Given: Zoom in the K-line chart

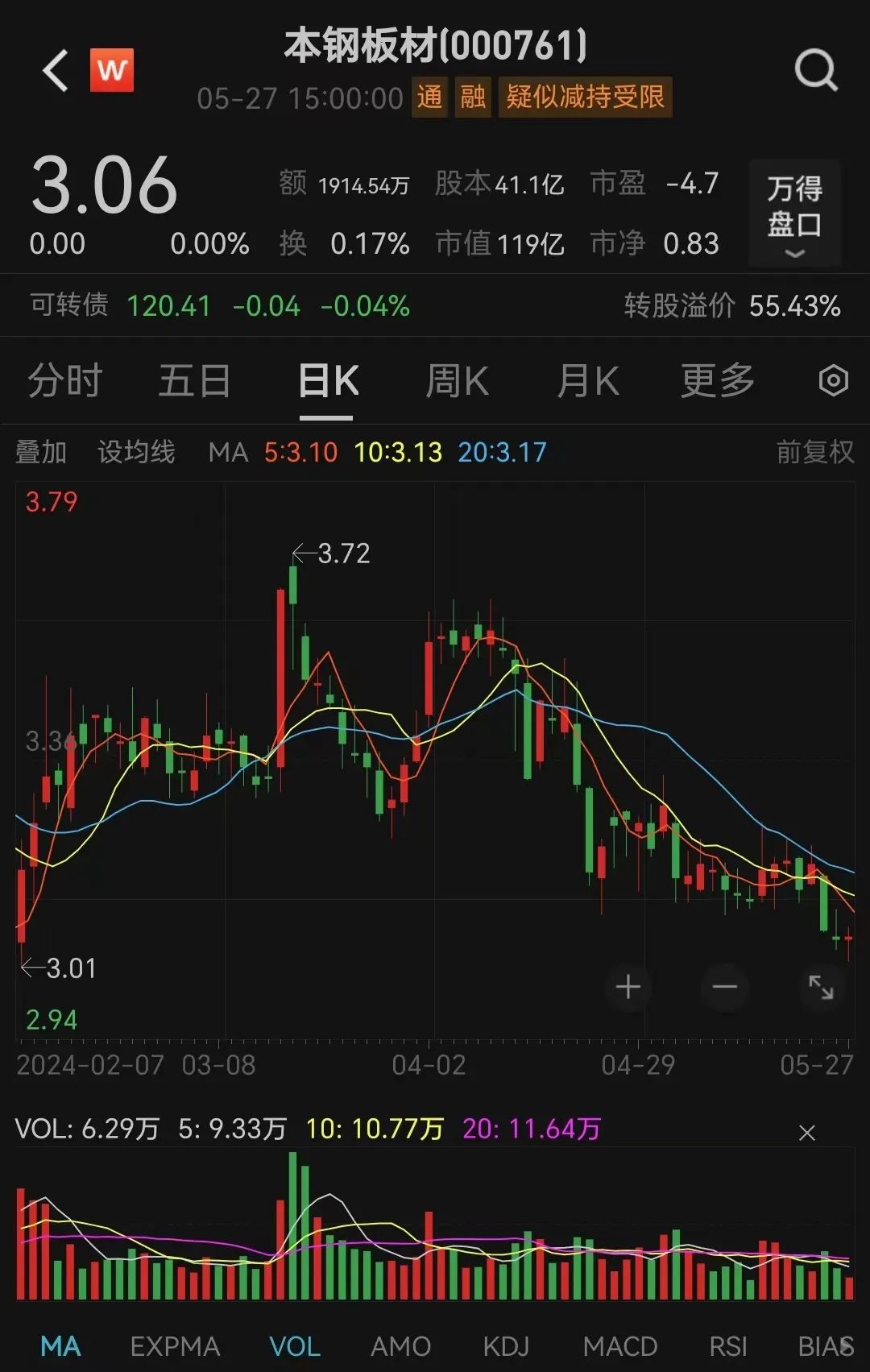Looking at the screenshot, I should [628, 987].
